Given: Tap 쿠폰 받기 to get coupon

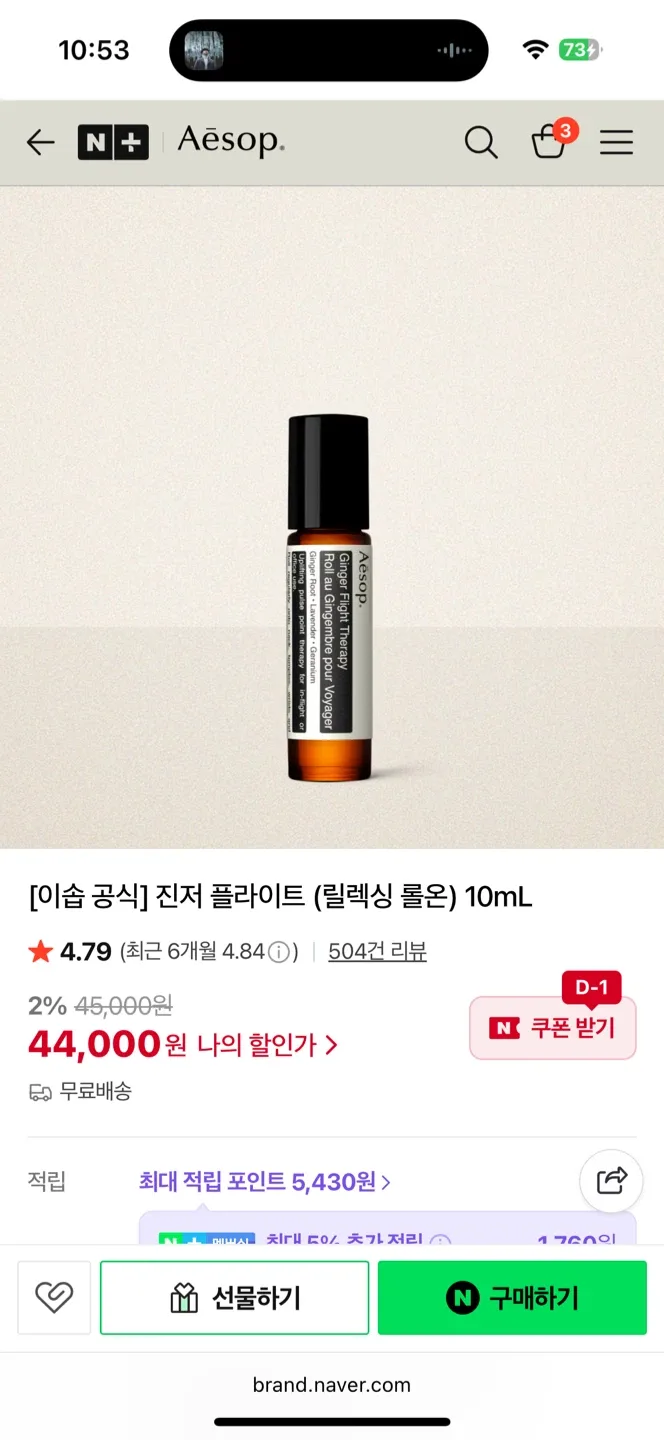Looking at the screenshot, I should (x=553, y=1027).
